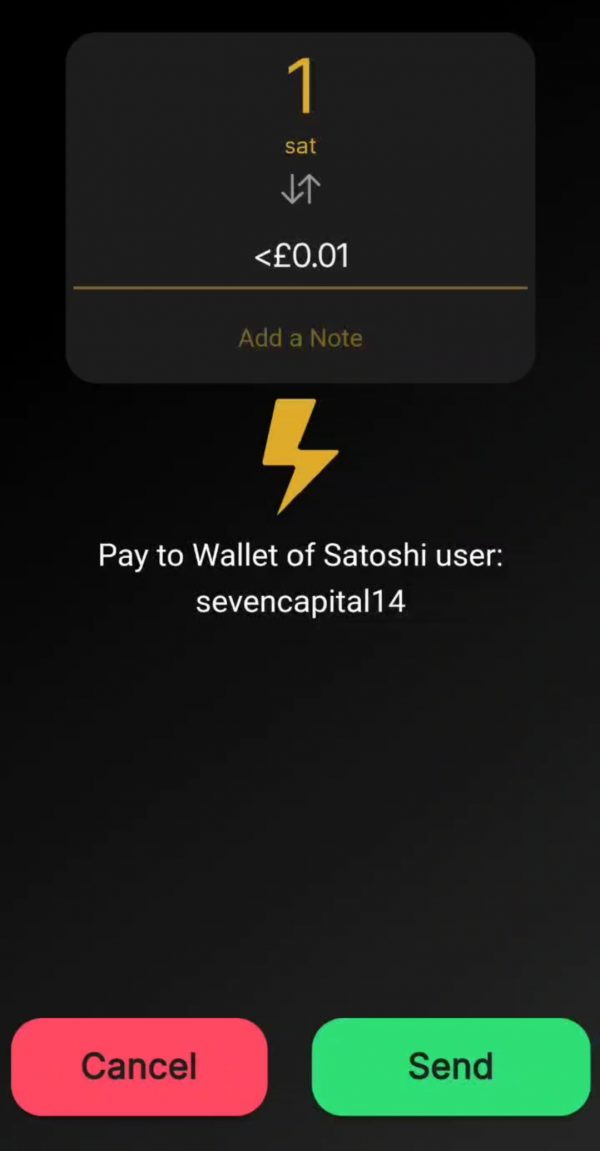Screen dimensions: 600x1151
Task: Send the 1 sat payment
Action: [x=451, y=1066]
